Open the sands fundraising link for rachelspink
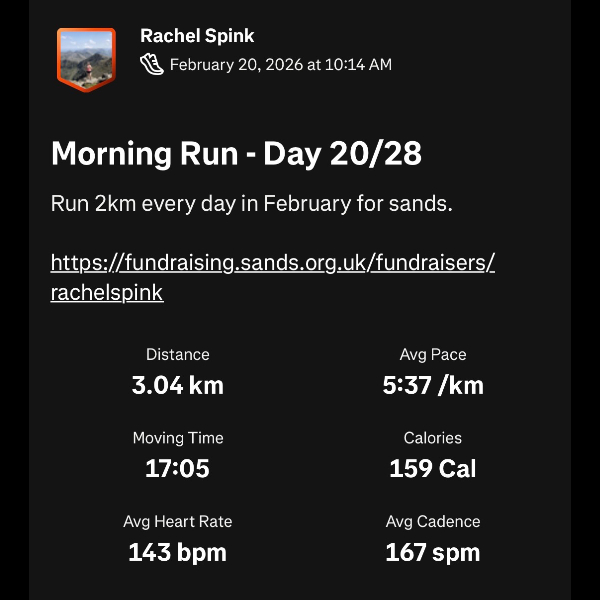This screenshot has height=600, width=600. (x=272, y=264)
